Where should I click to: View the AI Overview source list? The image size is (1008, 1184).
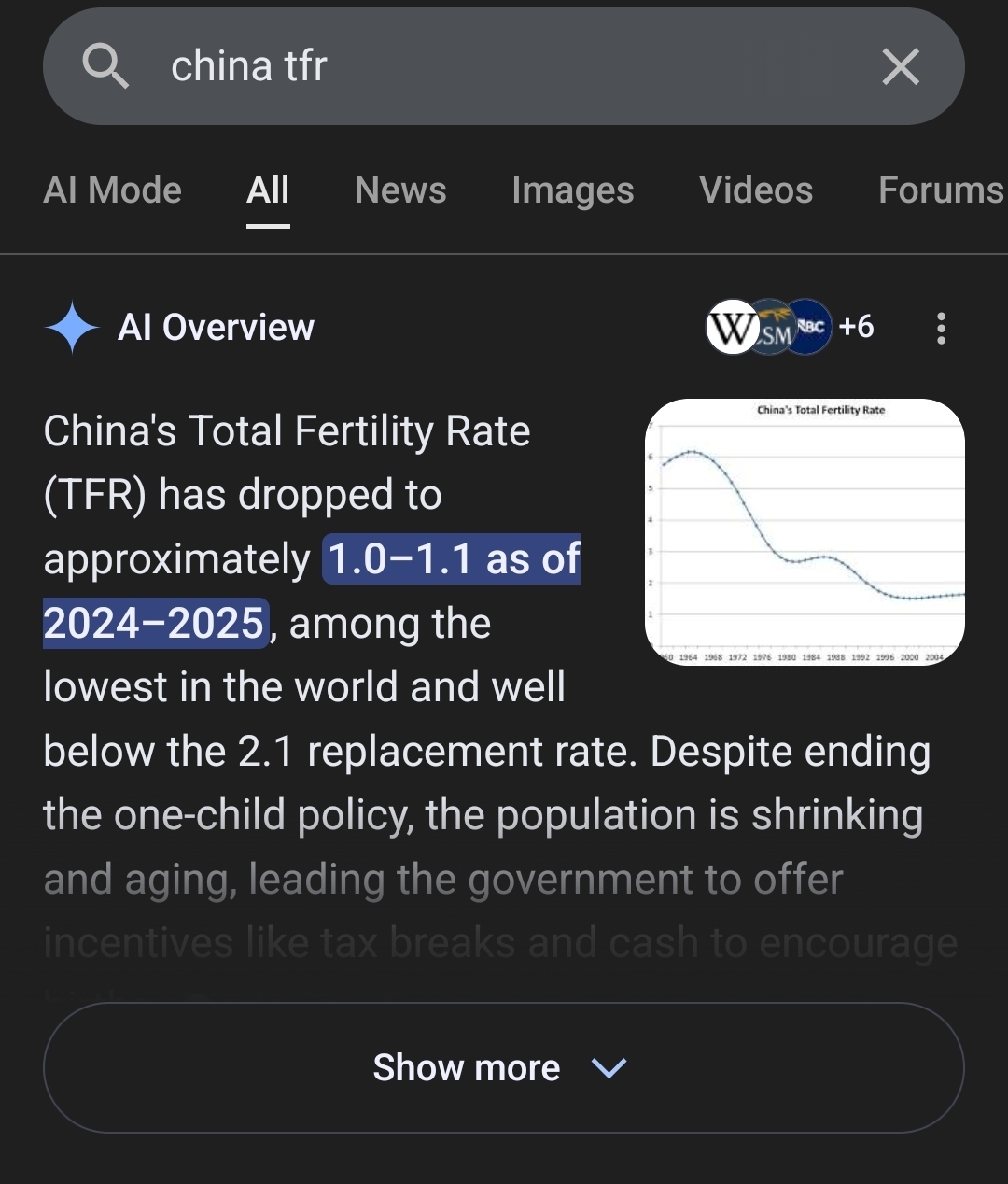[790, 327]
